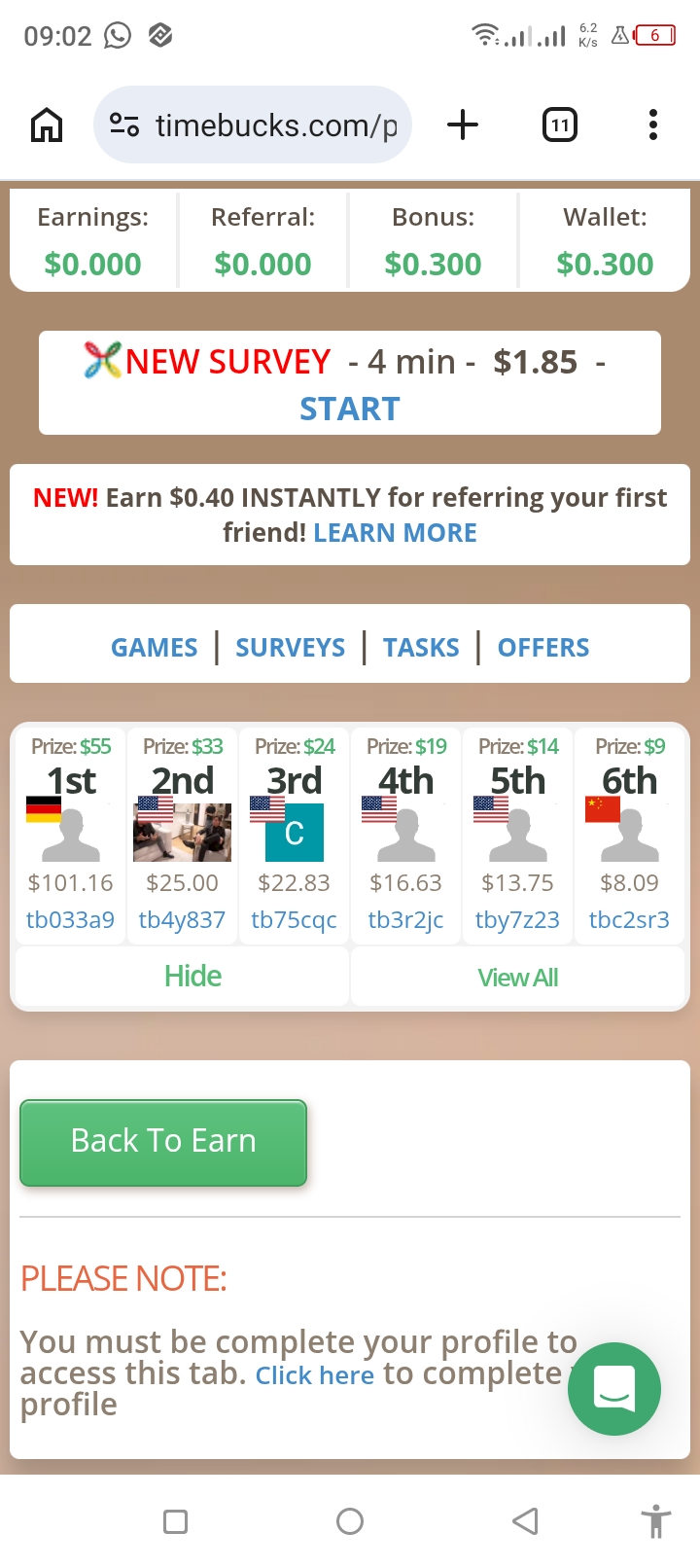Screen dimensions: 700x1568
Task: Tap LEARN MORE about referral bonus
Action: (395, 533)
